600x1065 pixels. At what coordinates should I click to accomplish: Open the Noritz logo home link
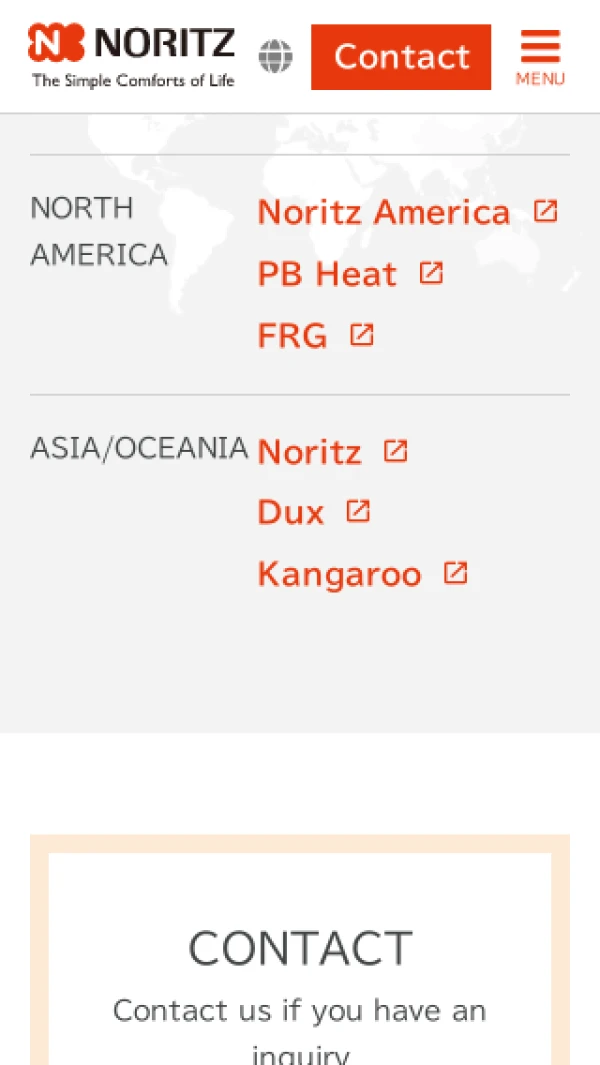click(x=132, y=56)
